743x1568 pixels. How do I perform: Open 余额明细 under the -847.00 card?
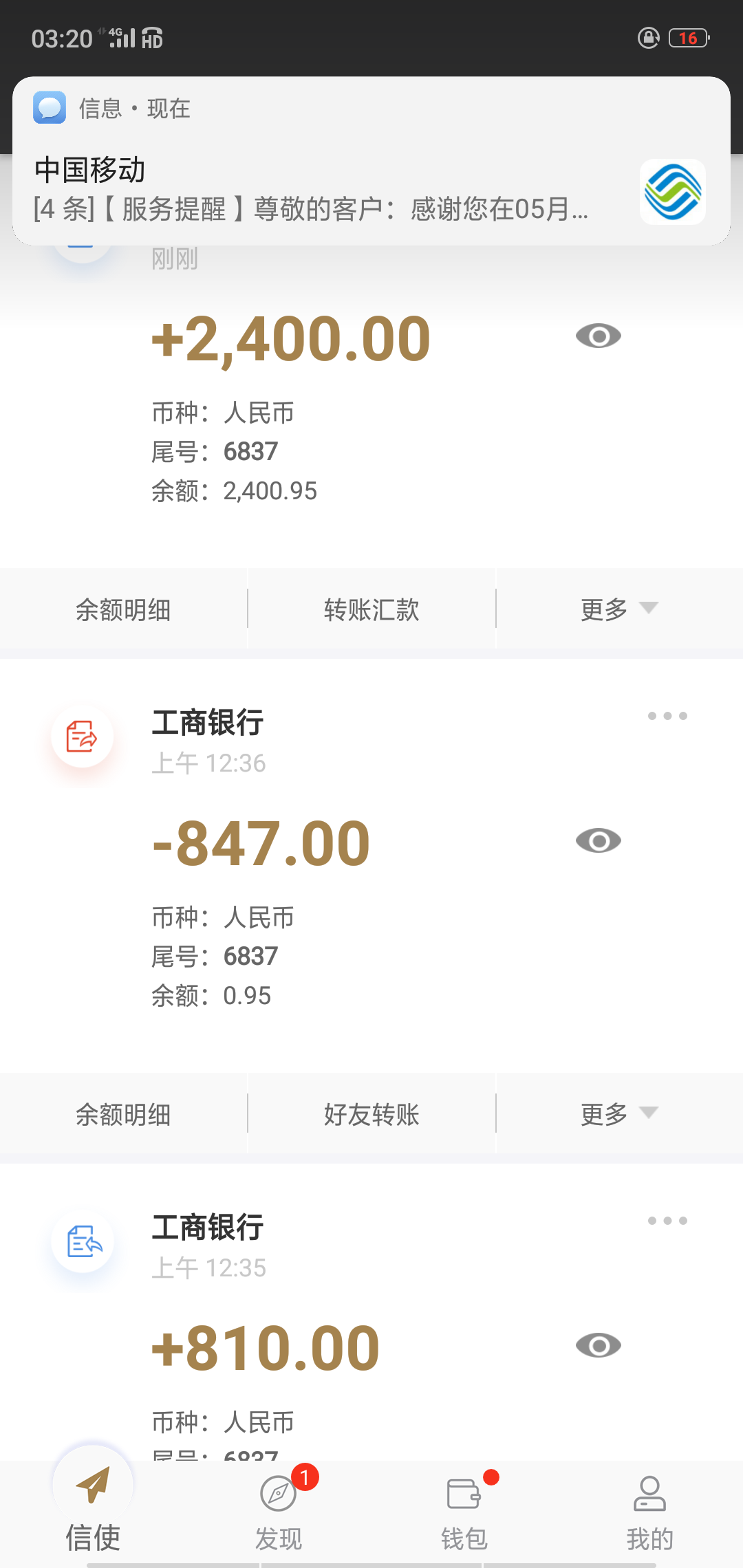(x=123, y=1114)
